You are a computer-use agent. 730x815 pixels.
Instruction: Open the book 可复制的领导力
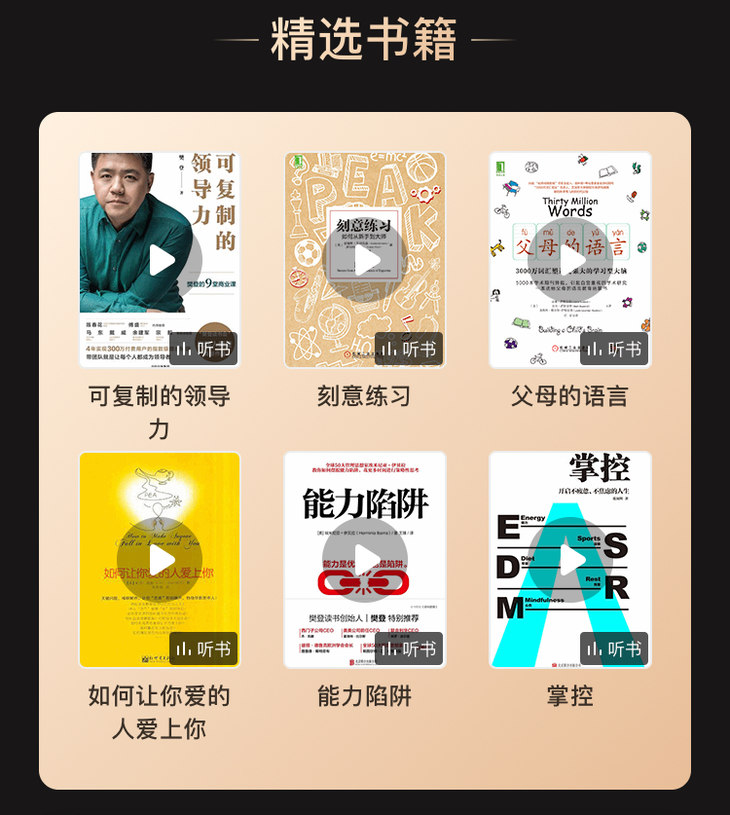click(160, 260)
